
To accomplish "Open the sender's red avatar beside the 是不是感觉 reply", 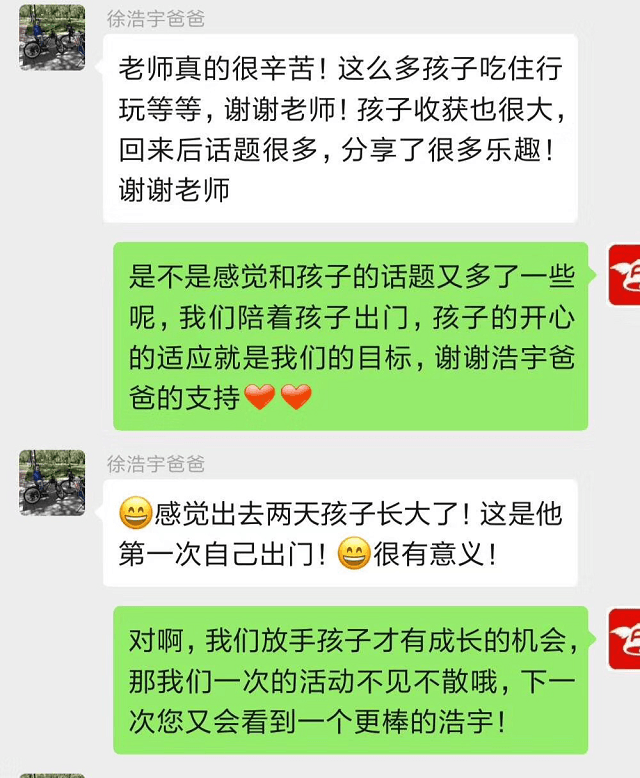I will pyautogui.click(x=624, y=274).
